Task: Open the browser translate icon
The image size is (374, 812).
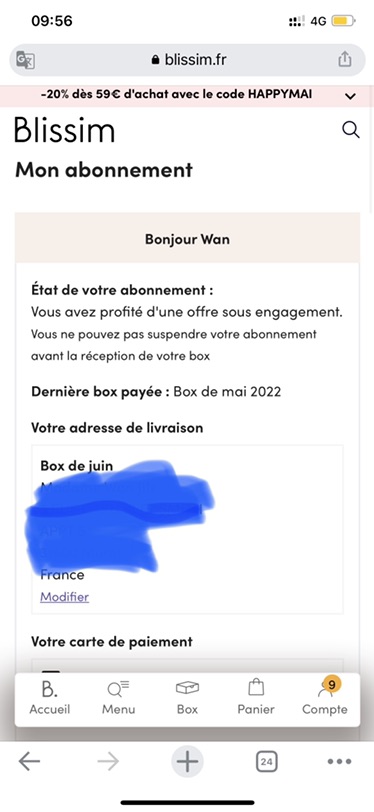Action: coord(25,60)
